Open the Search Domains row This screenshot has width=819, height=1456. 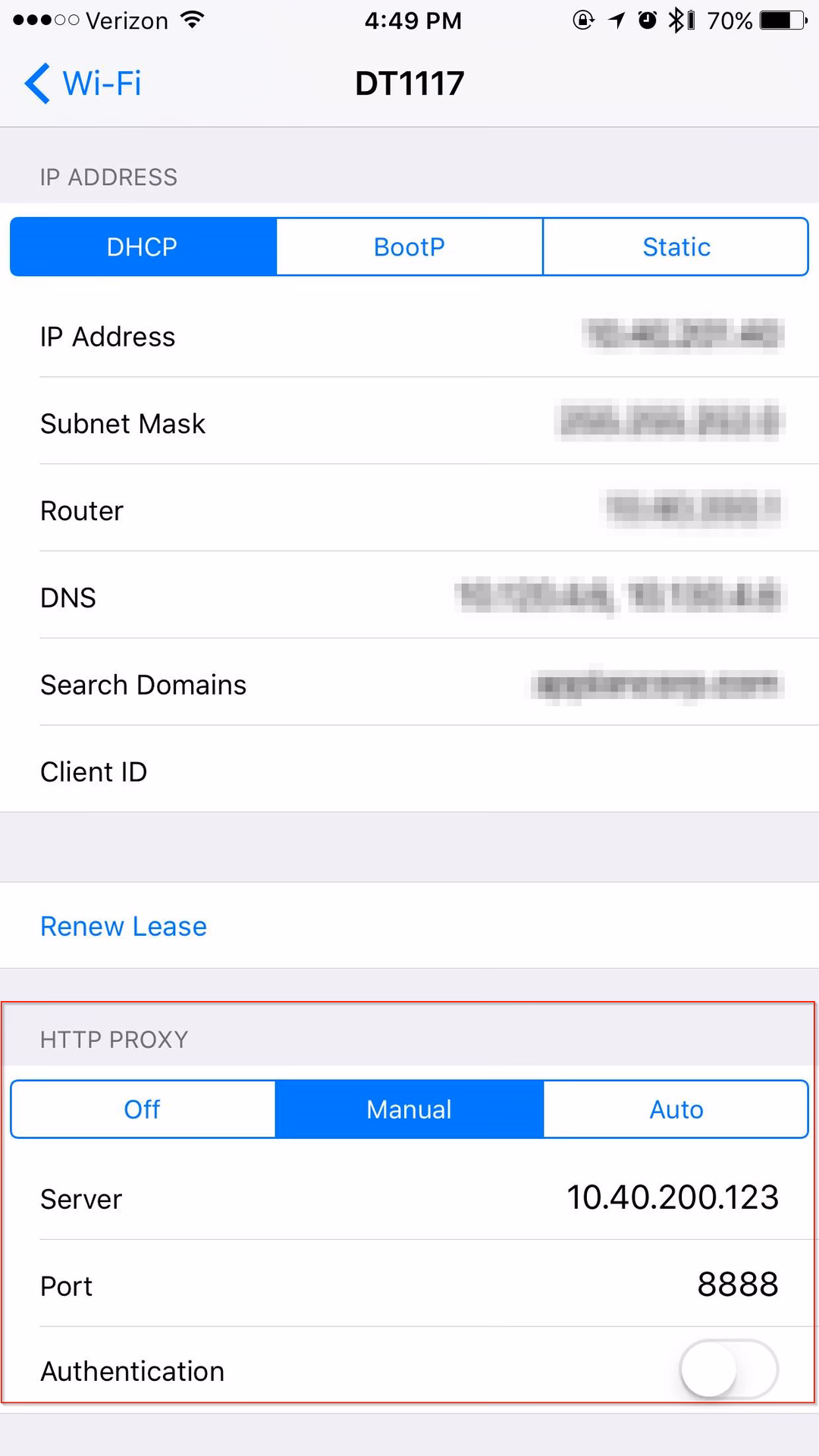point(409,684)
